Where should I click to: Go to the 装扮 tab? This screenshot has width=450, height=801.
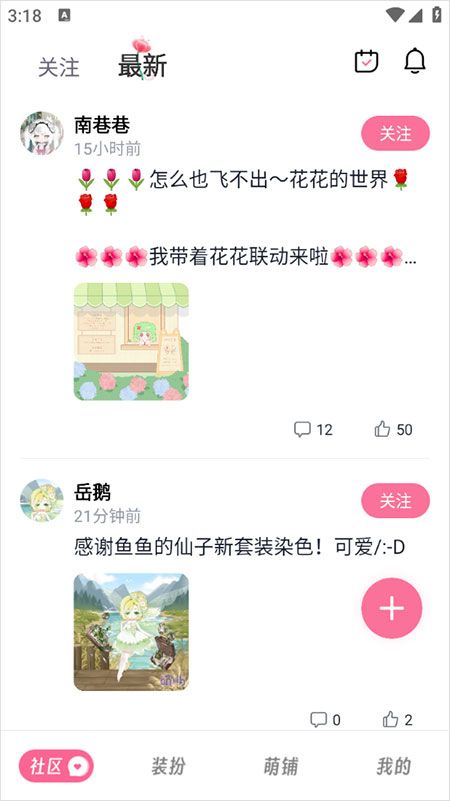[x=169, y=766]
